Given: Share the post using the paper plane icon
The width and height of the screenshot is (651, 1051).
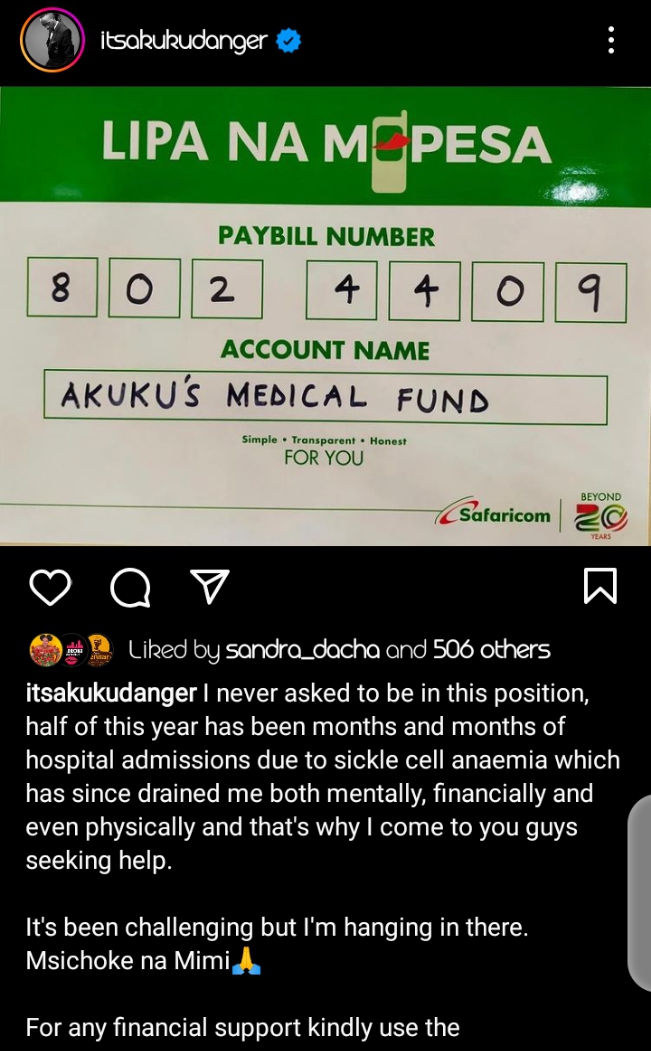Looking at the screenshot, I should [211, 586].
